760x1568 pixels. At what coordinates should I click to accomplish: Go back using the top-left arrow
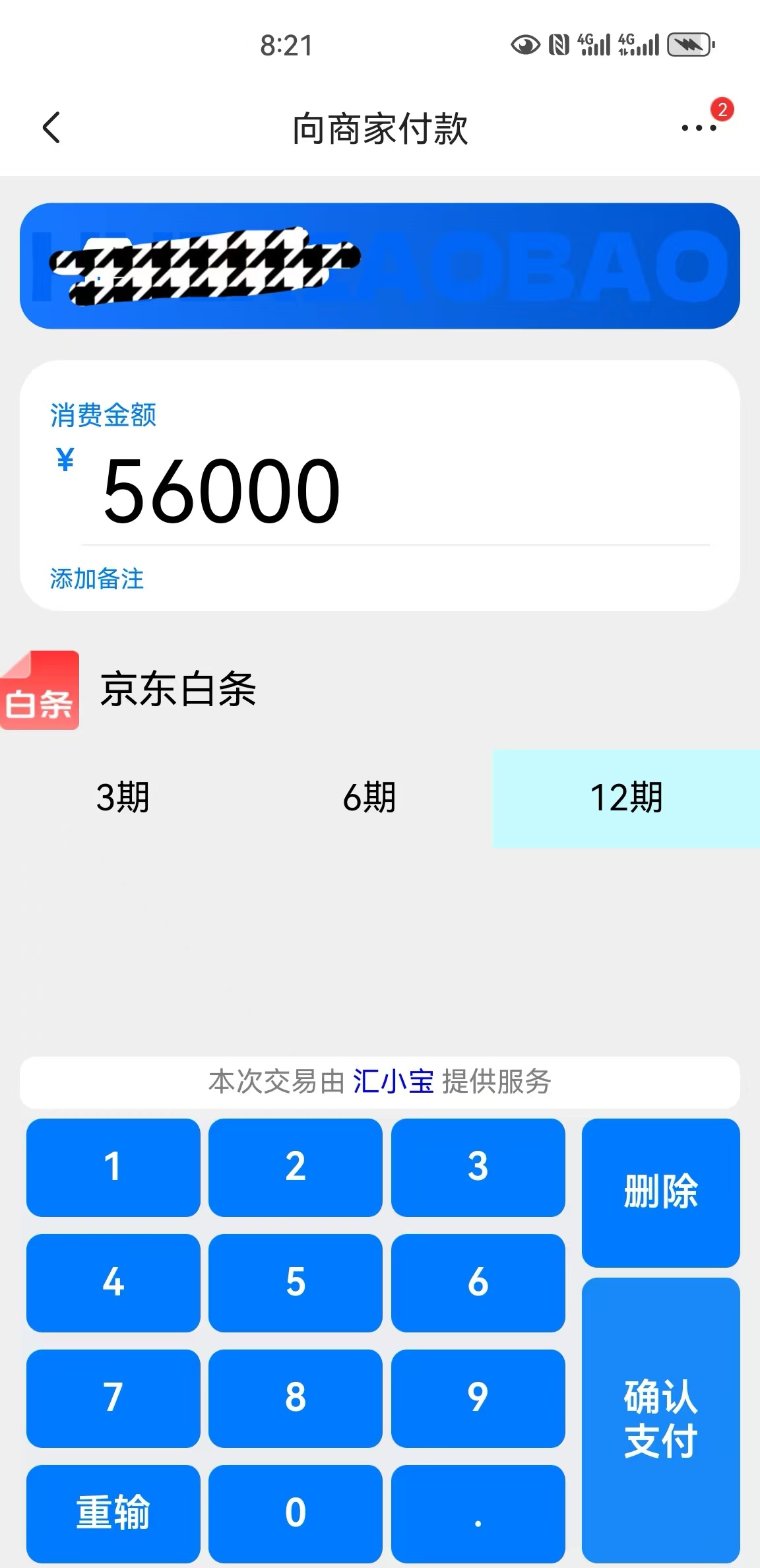51,127
